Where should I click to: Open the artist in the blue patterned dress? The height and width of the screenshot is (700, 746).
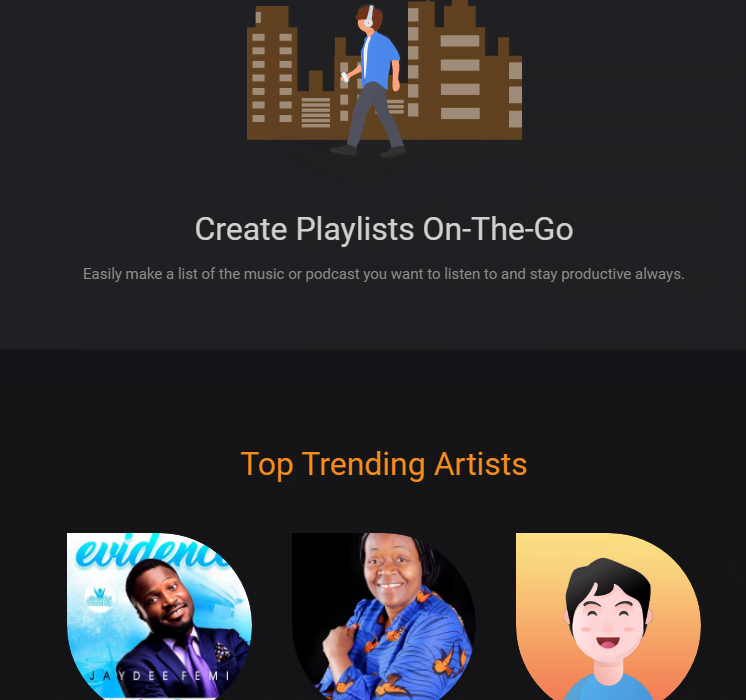[383, 615]
